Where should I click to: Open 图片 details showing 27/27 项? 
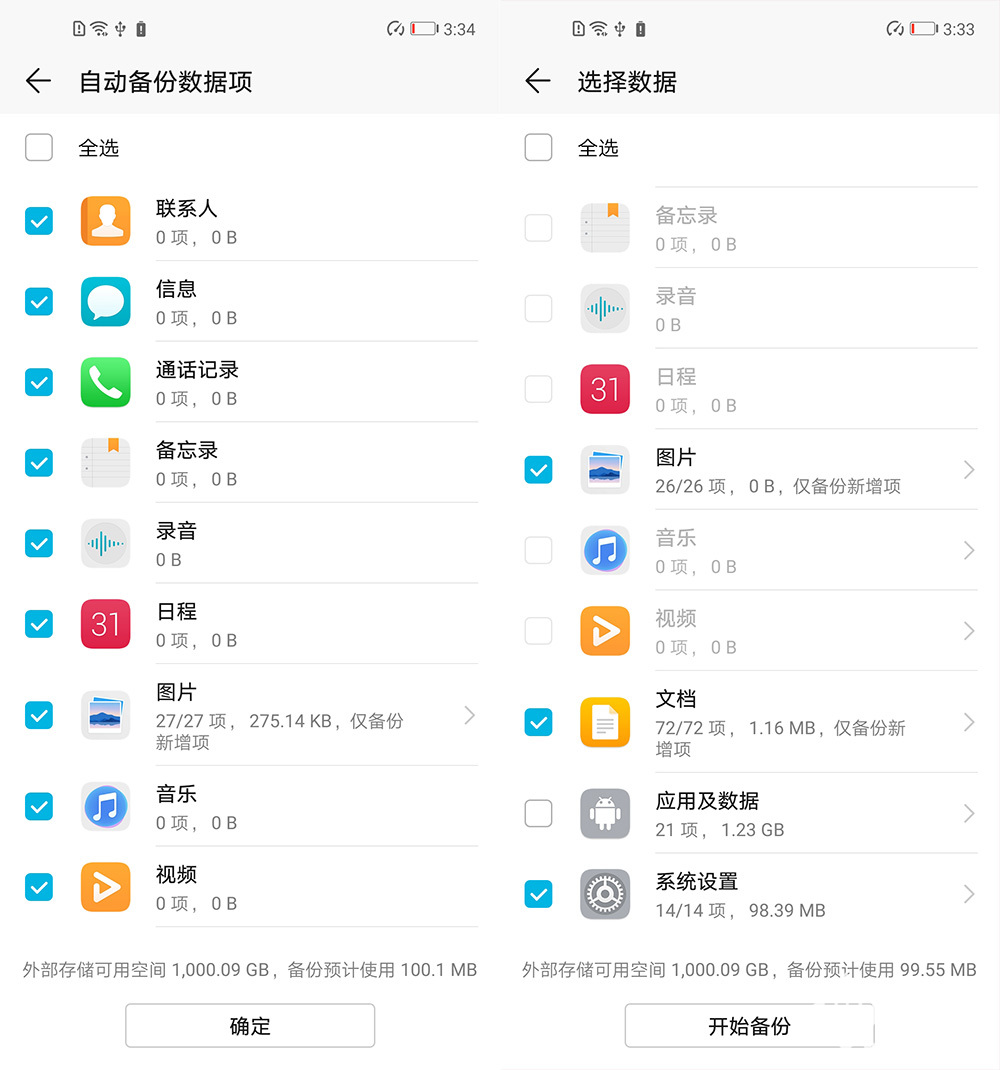point(469,715)
